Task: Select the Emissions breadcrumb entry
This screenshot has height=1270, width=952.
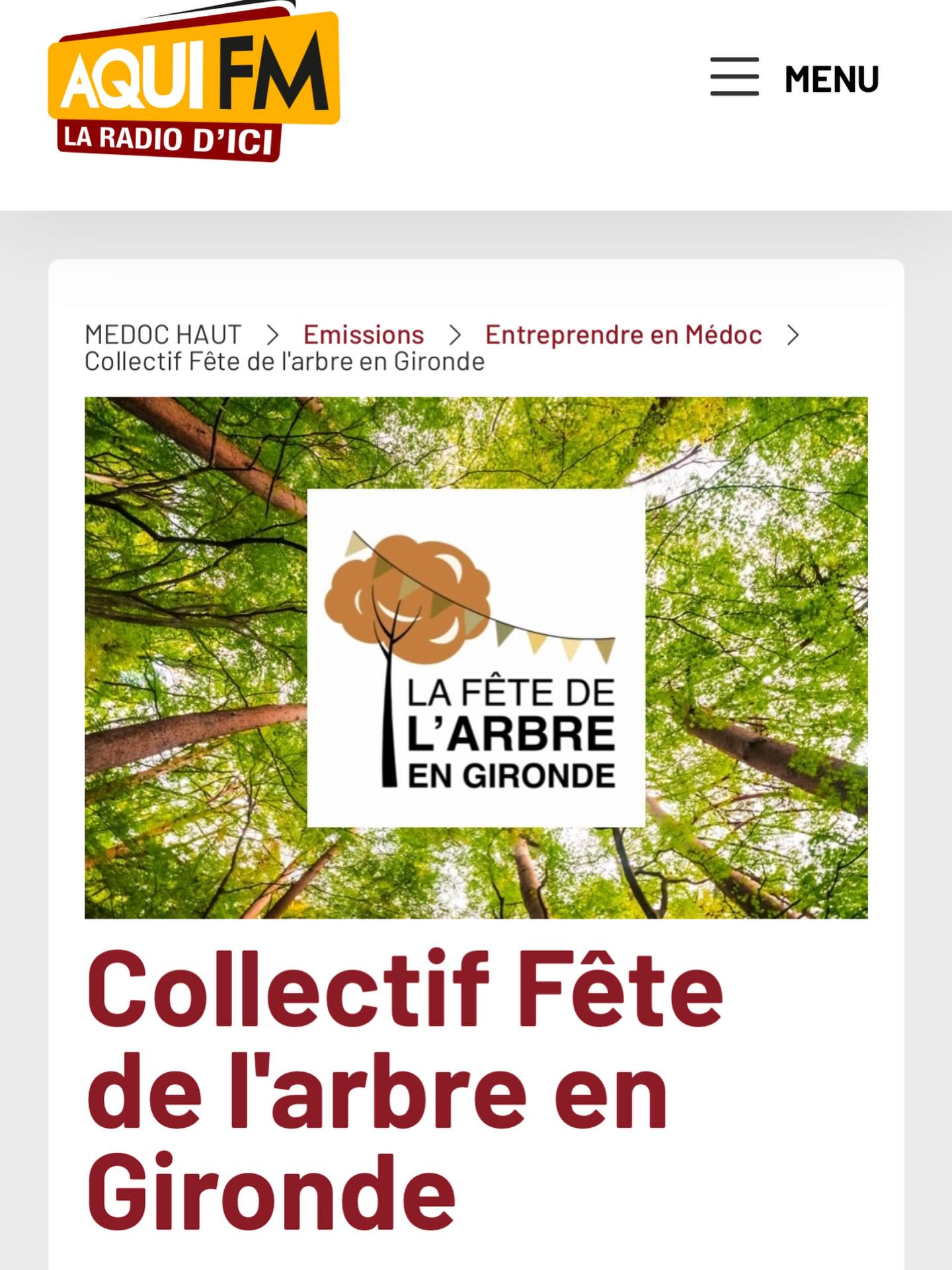Action: click(362, 334)
